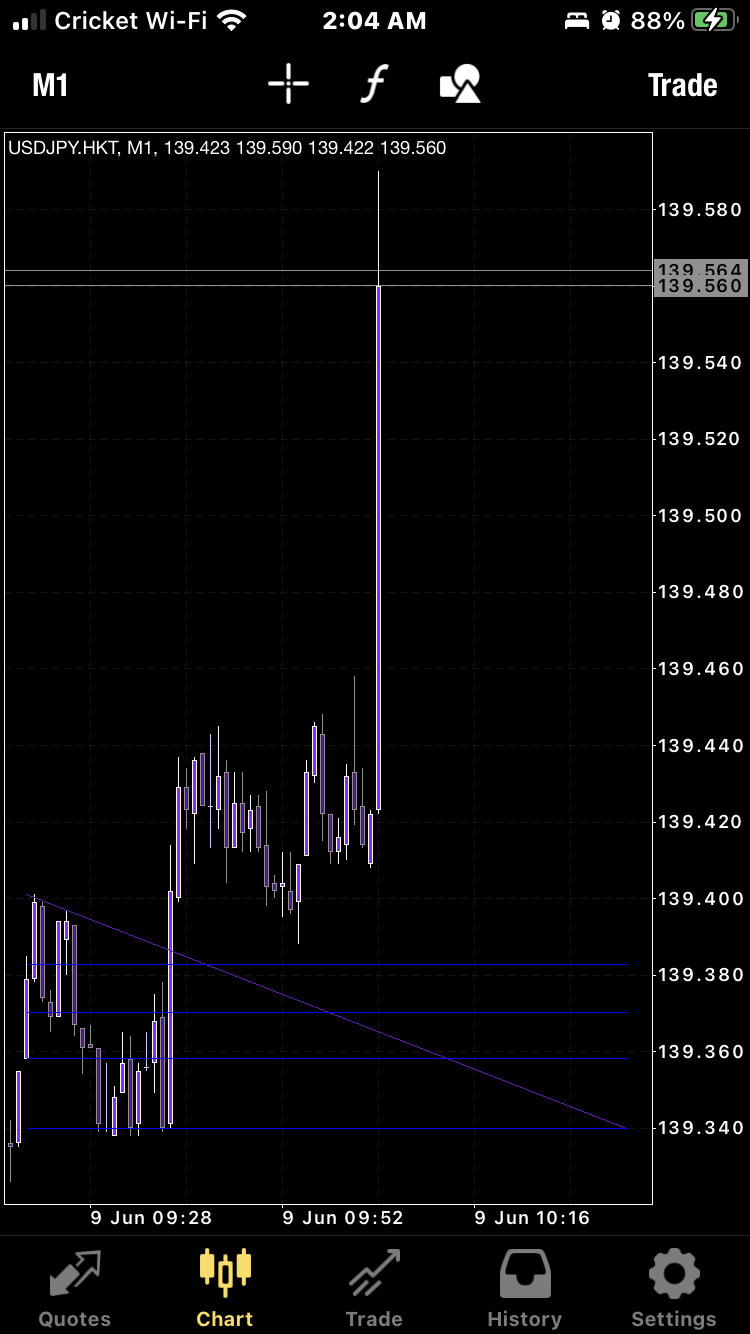Open the Settings tab
This screenshot has width=750, height=1334.
pyautogui.click(x=673, y=1287)
